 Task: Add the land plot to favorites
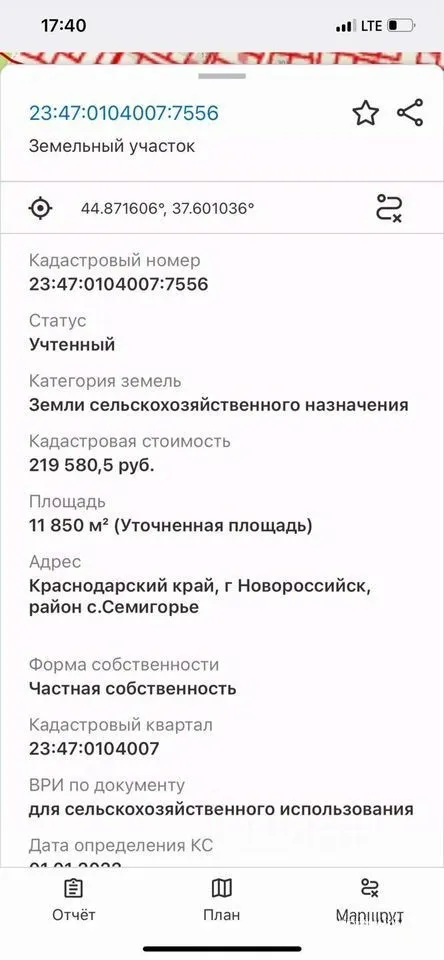[366, 114]
